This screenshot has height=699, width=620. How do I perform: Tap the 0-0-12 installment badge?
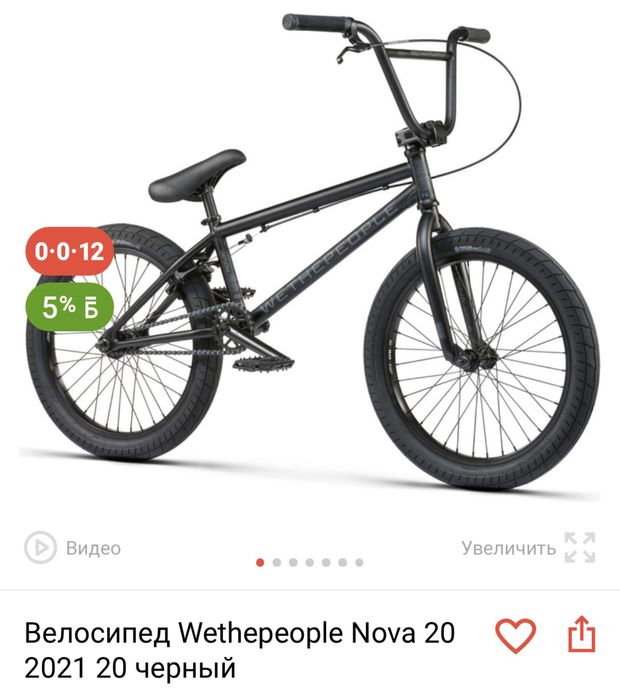(69, 252)
